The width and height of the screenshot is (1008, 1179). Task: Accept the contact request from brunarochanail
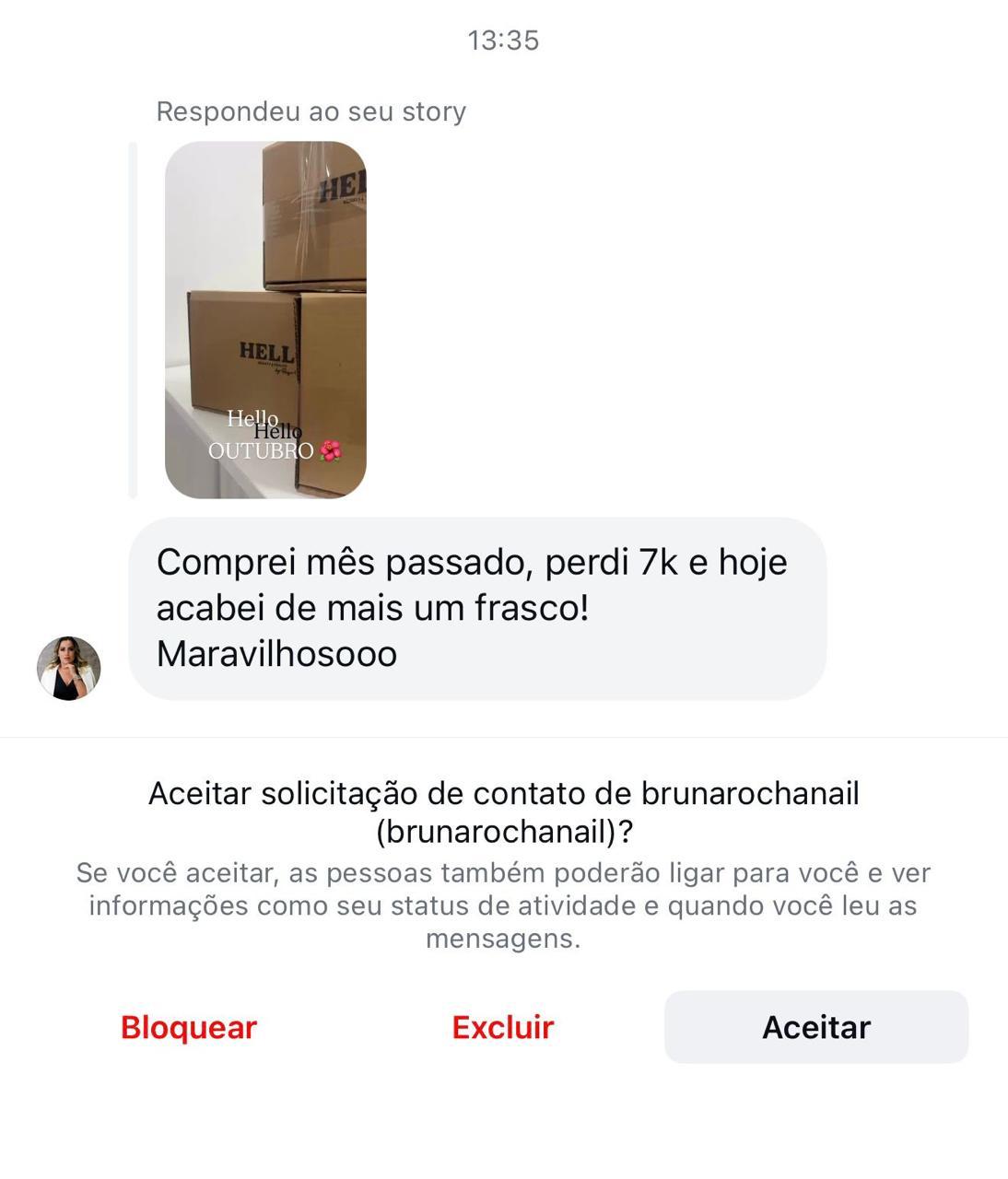tap(815, 1027)
